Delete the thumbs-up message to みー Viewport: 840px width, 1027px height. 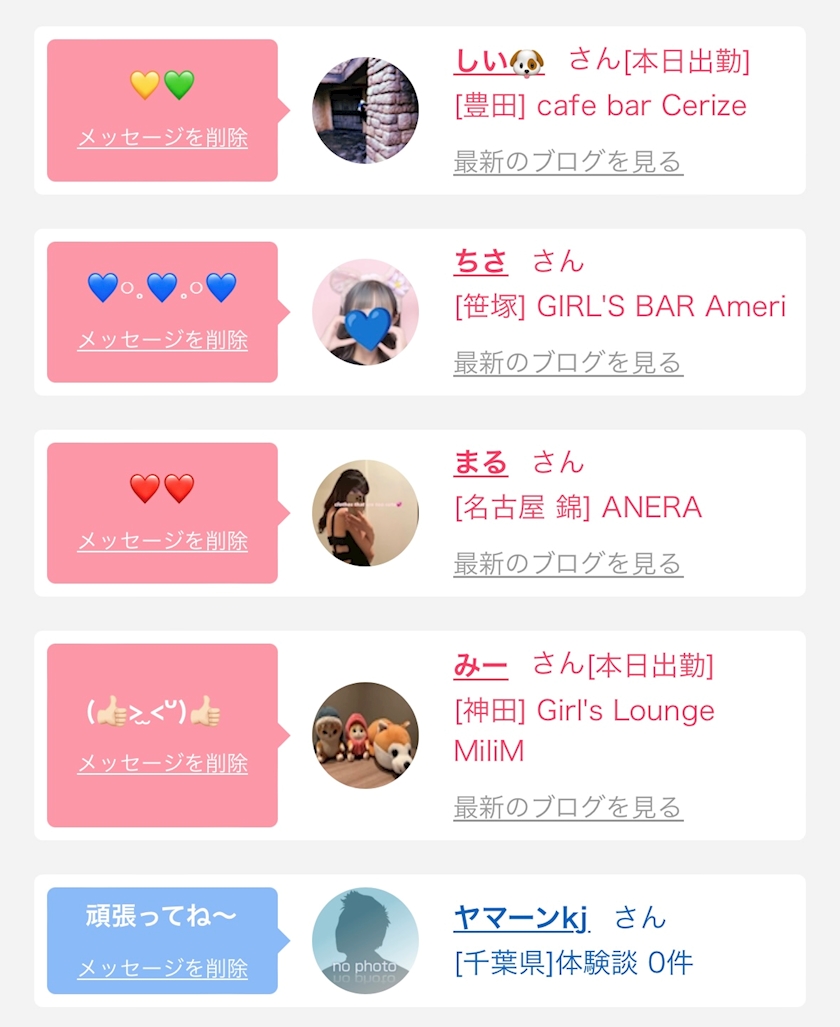click(x=162, y=764)
